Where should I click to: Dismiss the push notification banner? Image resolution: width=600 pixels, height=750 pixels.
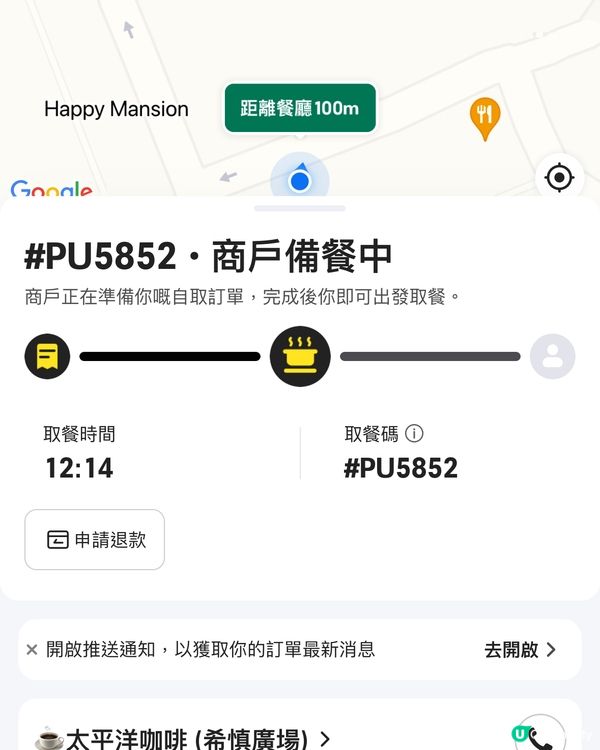click(32, 650)
